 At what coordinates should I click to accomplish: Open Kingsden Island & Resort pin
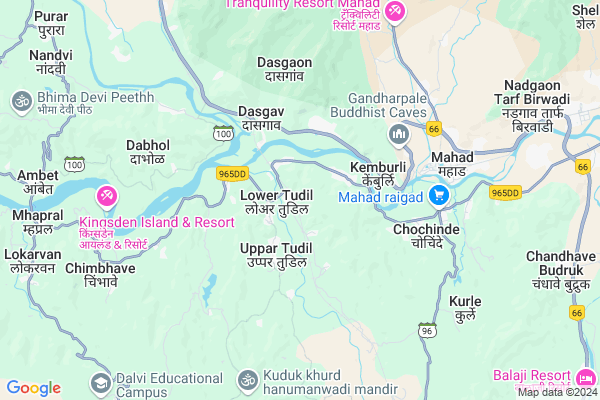tap(107, 195)
